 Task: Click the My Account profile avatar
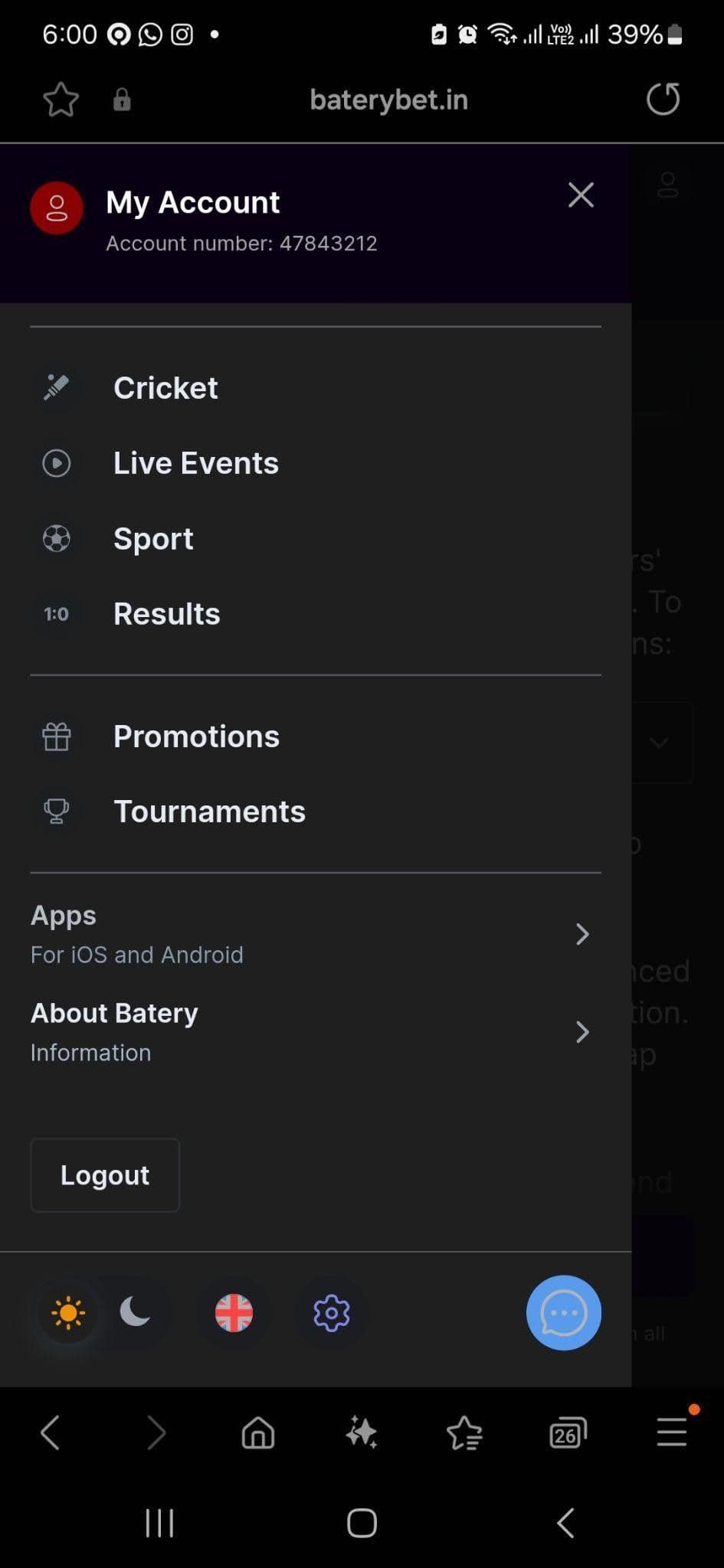point(56,207)
